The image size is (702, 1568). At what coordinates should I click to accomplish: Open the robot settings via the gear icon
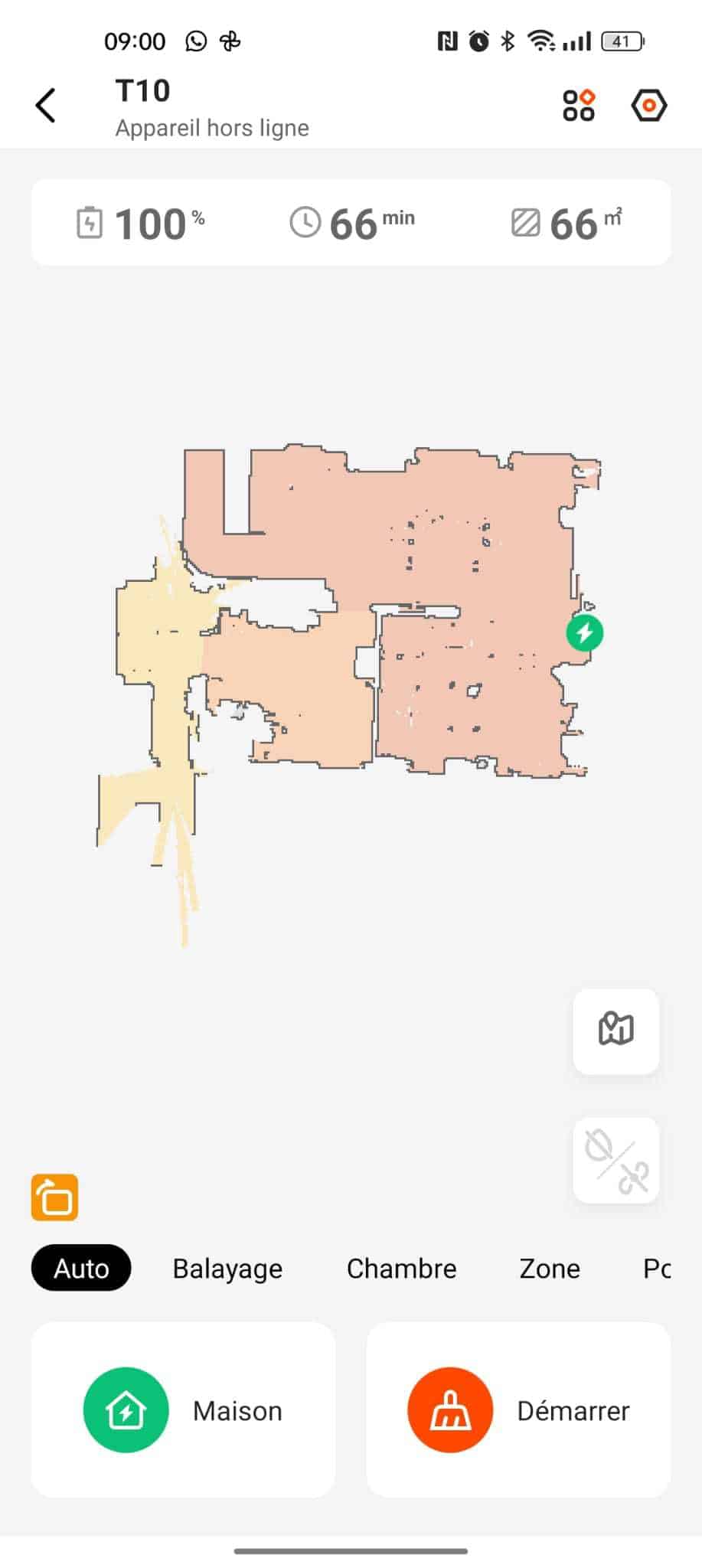pos(648,105)
